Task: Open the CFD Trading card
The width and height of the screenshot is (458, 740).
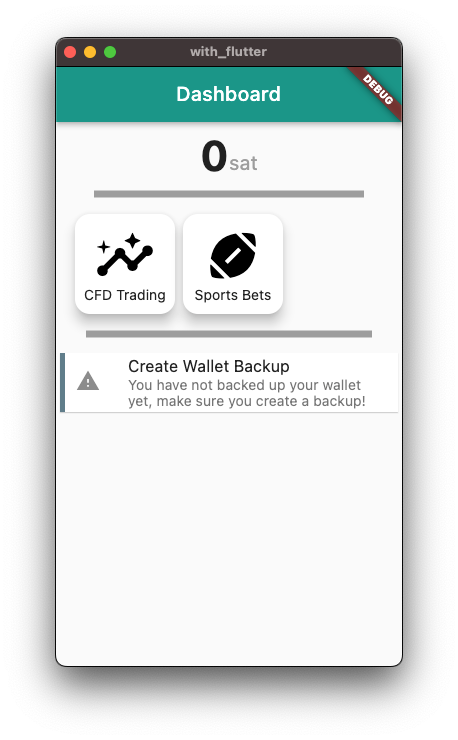Action: pyautogui.click(x=125, y=264)
